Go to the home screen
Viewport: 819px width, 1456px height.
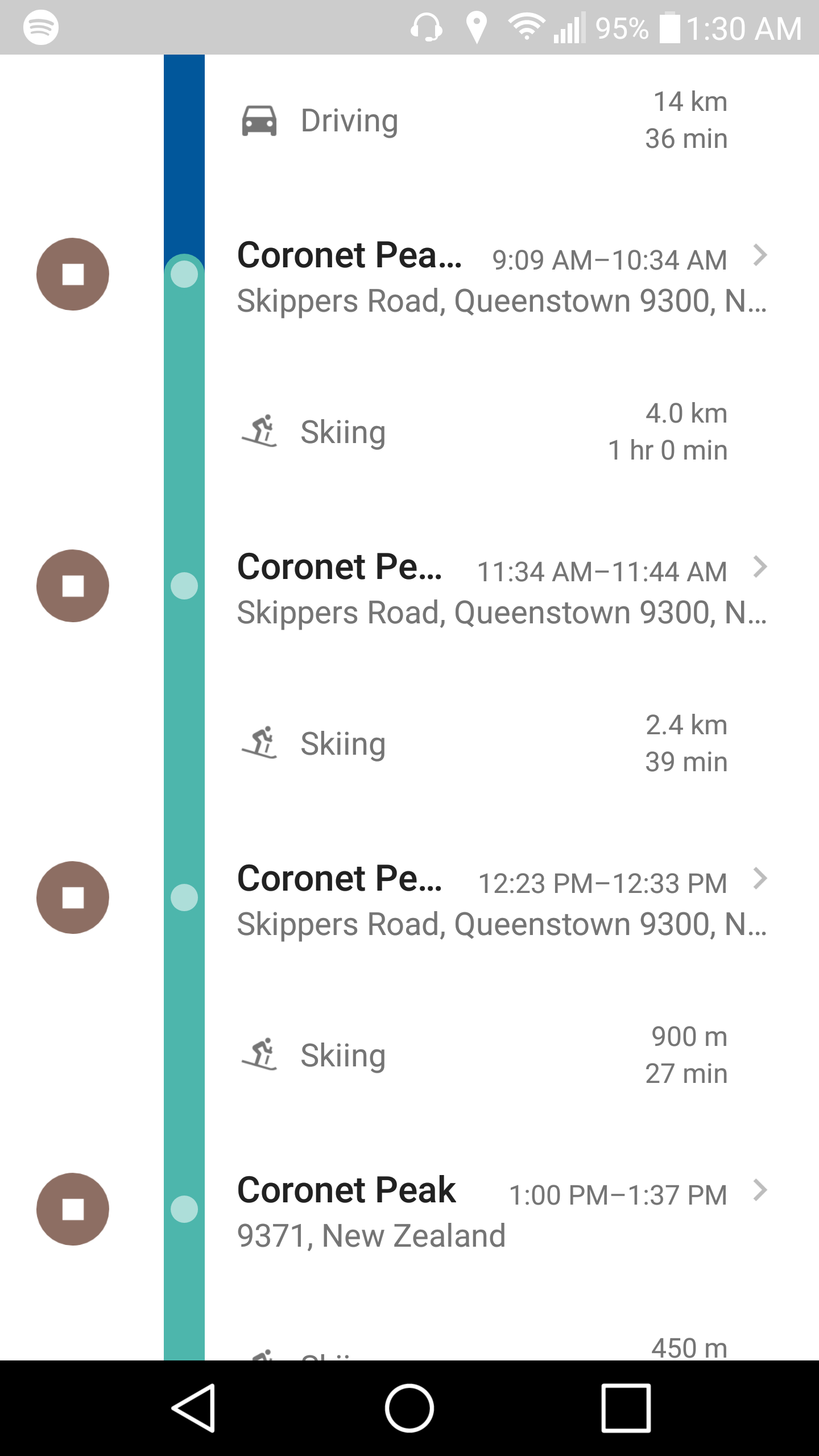[x=409, y=1408]
